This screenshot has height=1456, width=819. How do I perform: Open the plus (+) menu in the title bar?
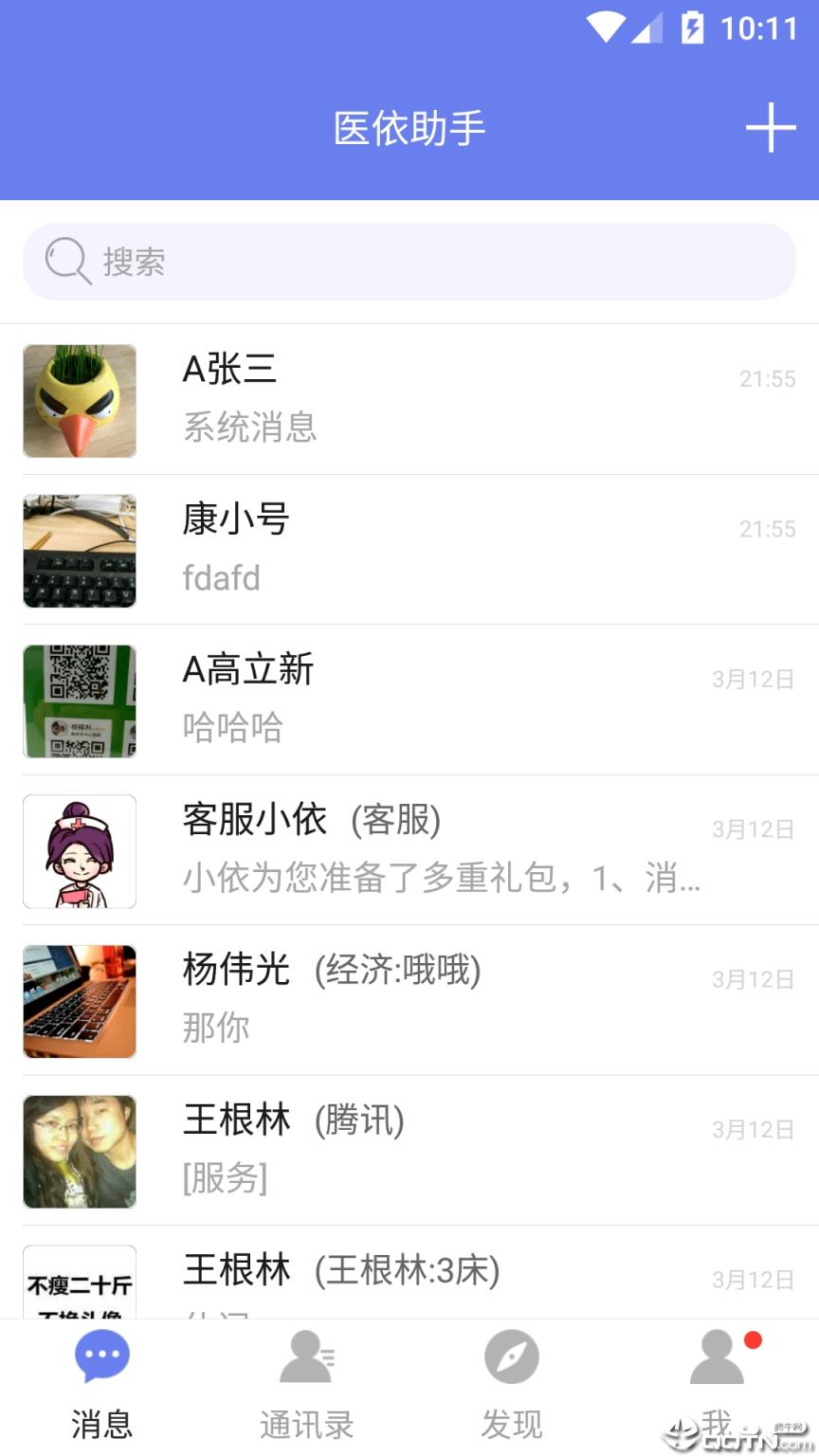(x=771, y=128)
